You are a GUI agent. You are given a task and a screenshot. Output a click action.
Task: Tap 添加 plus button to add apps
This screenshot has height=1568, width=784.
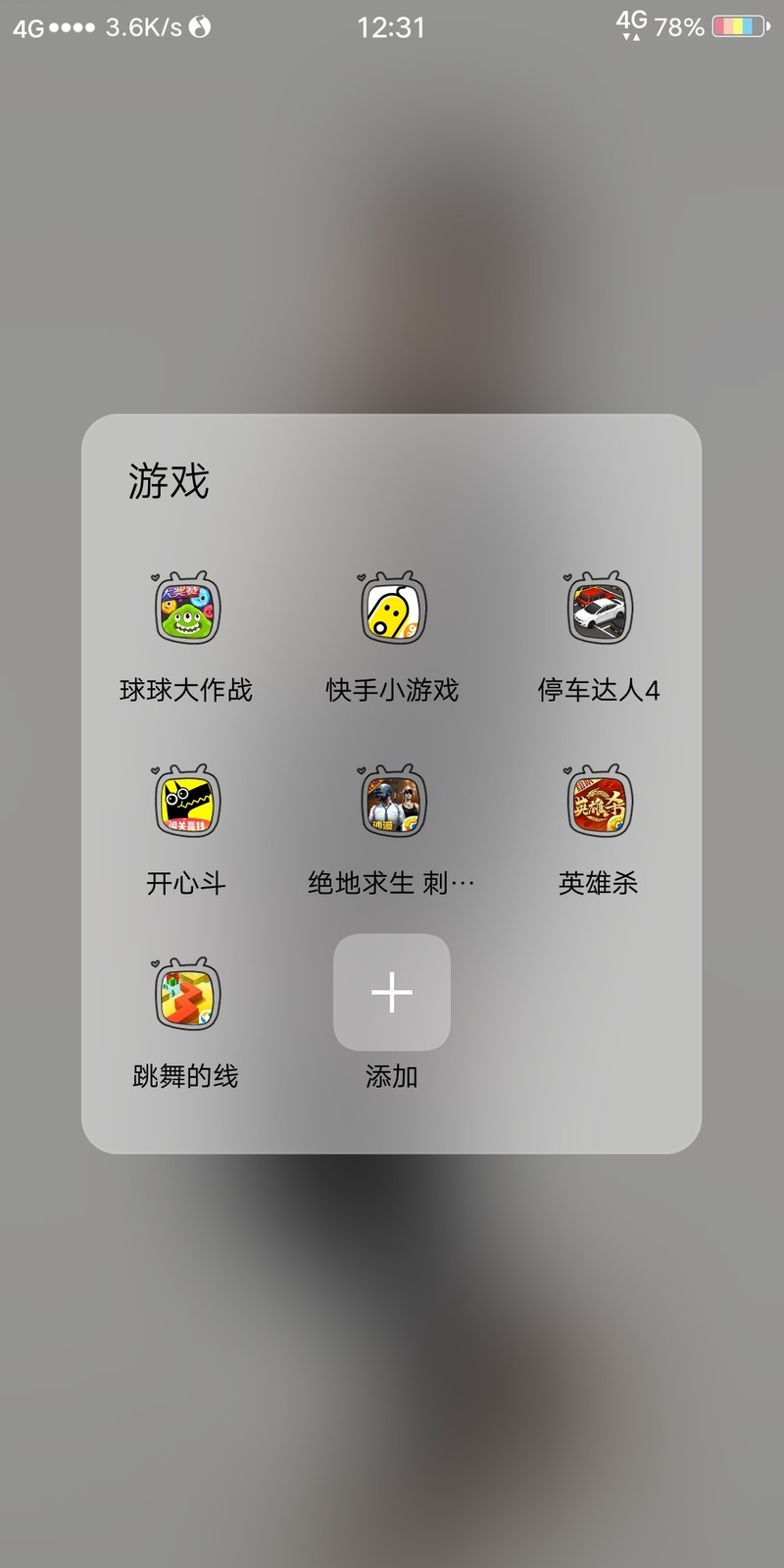[392, 993]
